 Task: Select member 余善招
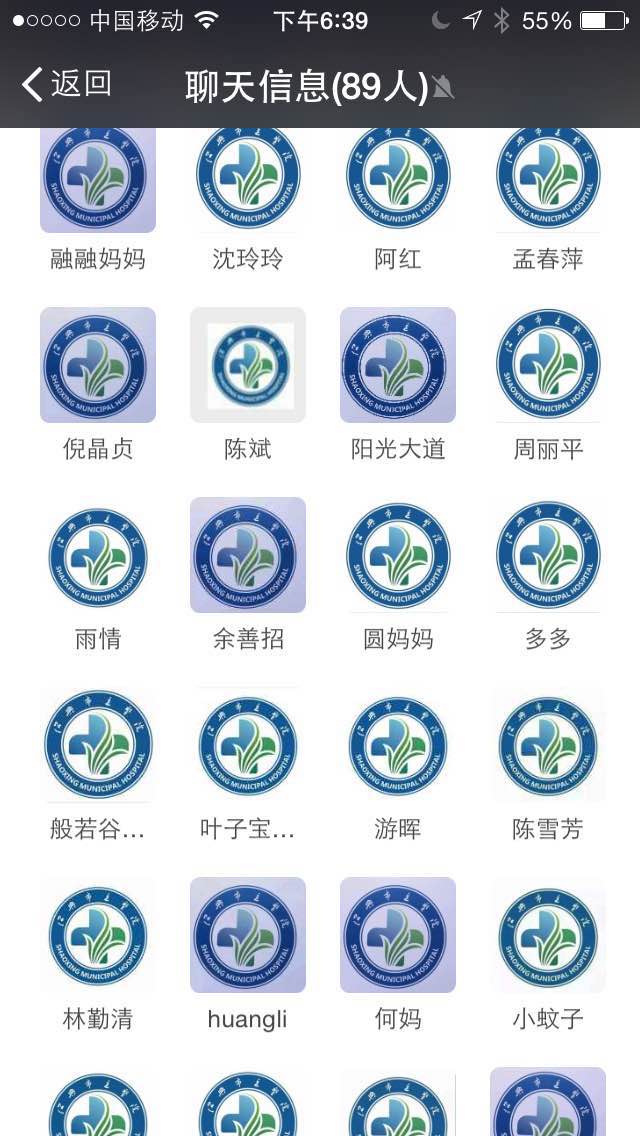point(248,555)
